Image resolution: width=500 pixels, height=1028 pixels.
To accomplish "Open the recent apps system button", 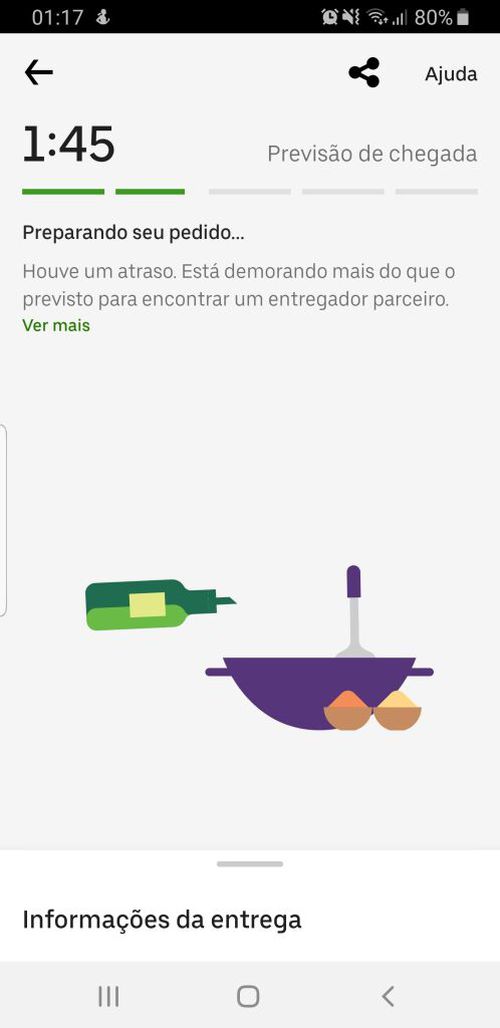I will pos(108,996).
